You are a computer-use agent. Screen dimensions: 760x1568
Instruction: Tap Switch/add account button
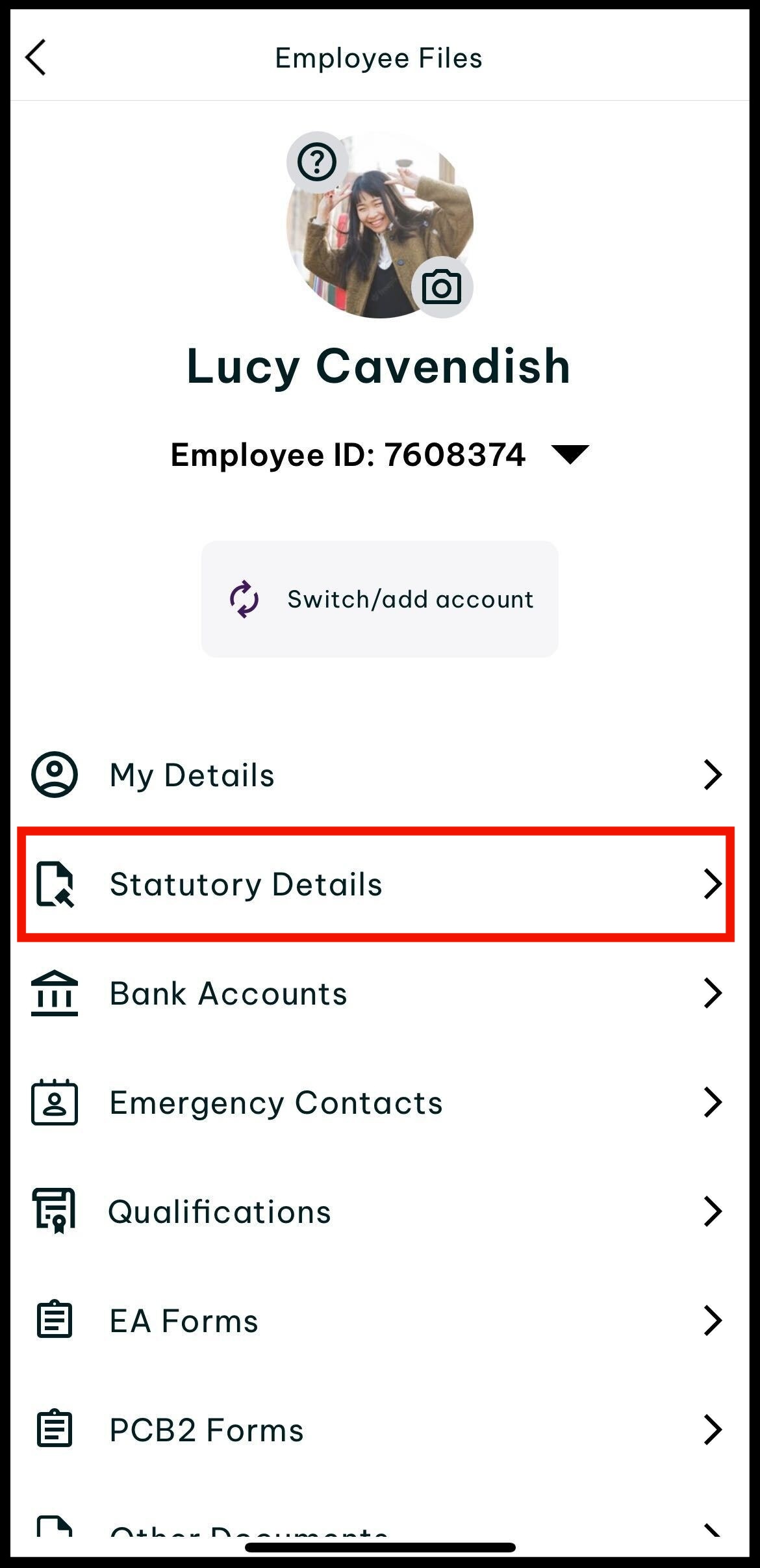pyautogui.click(x=379, y=599)
